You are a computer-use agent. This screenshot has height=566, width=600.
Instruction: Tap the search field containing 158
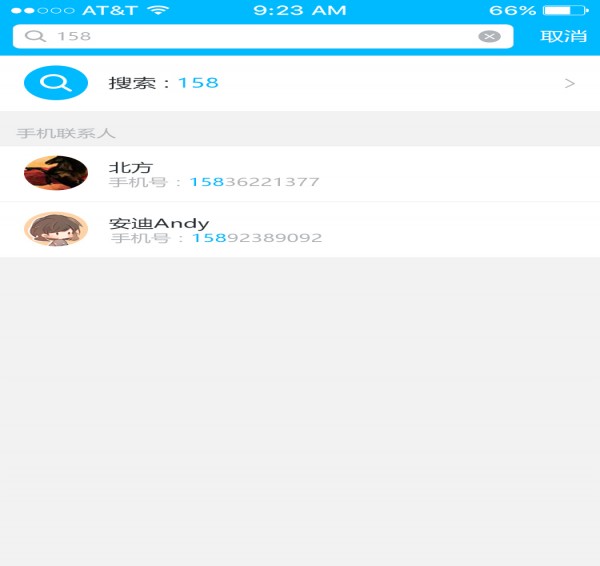point(250,36)
